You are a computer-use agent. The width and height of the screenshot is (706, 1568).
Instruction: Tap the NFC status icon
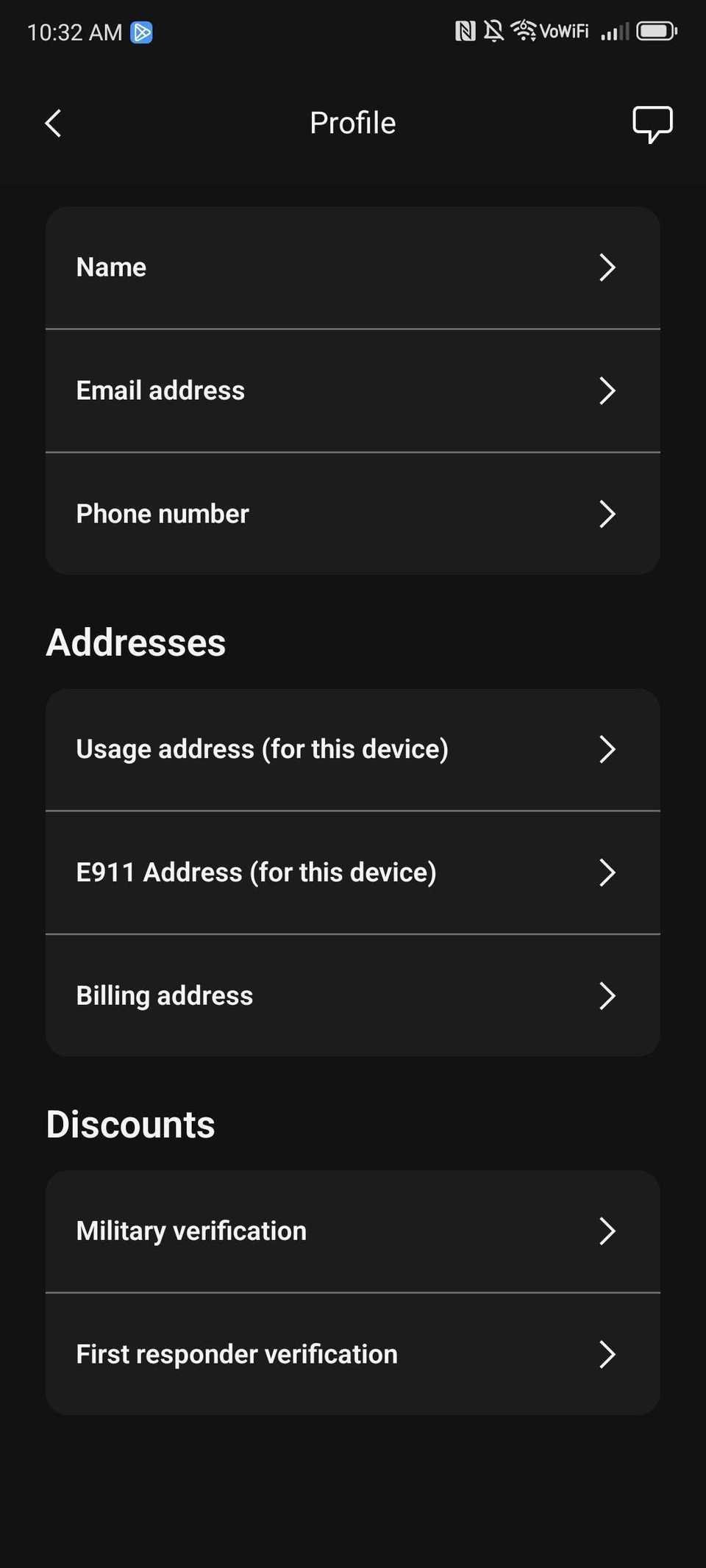[465, 30]
